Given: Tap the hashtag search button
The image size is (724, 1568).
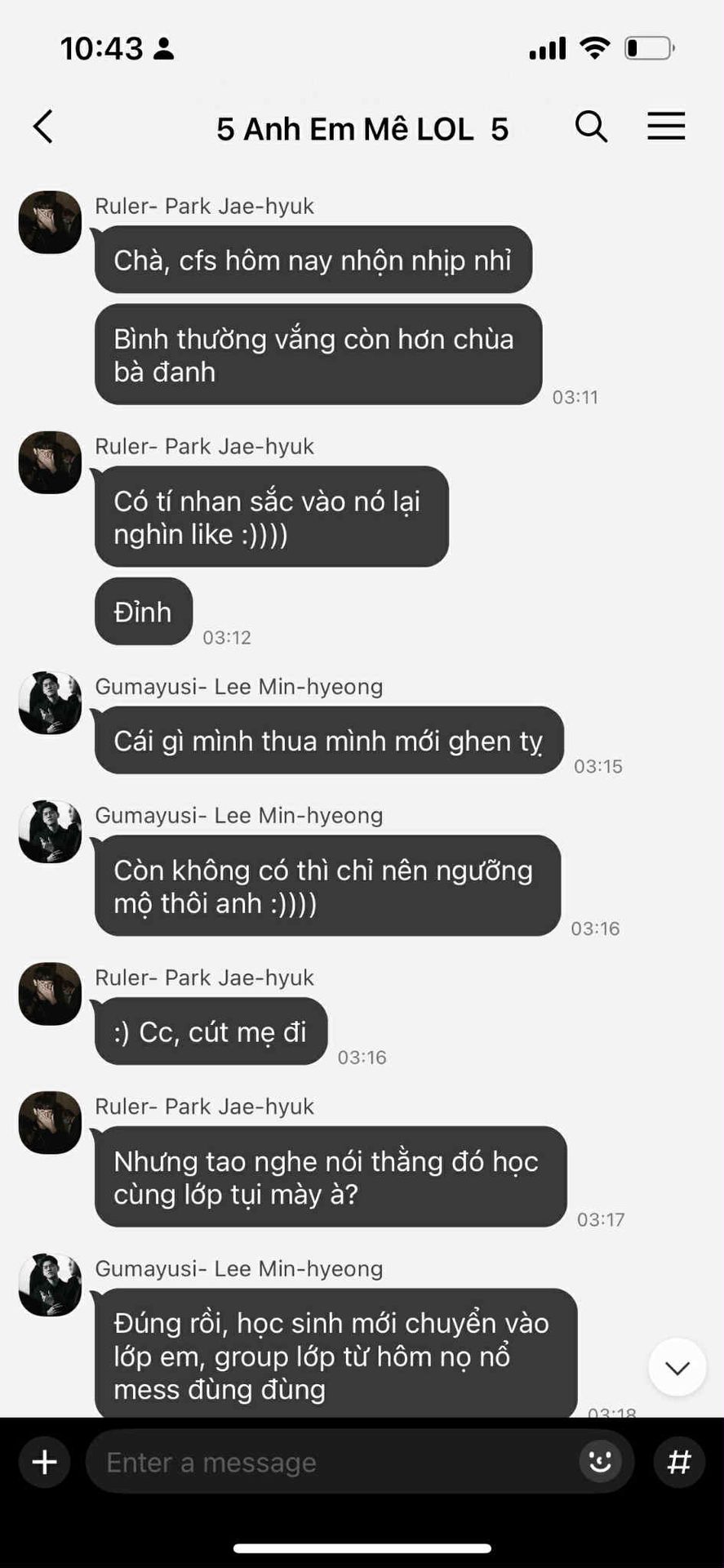Looking at the screenshot, I should pos(679,1463).
